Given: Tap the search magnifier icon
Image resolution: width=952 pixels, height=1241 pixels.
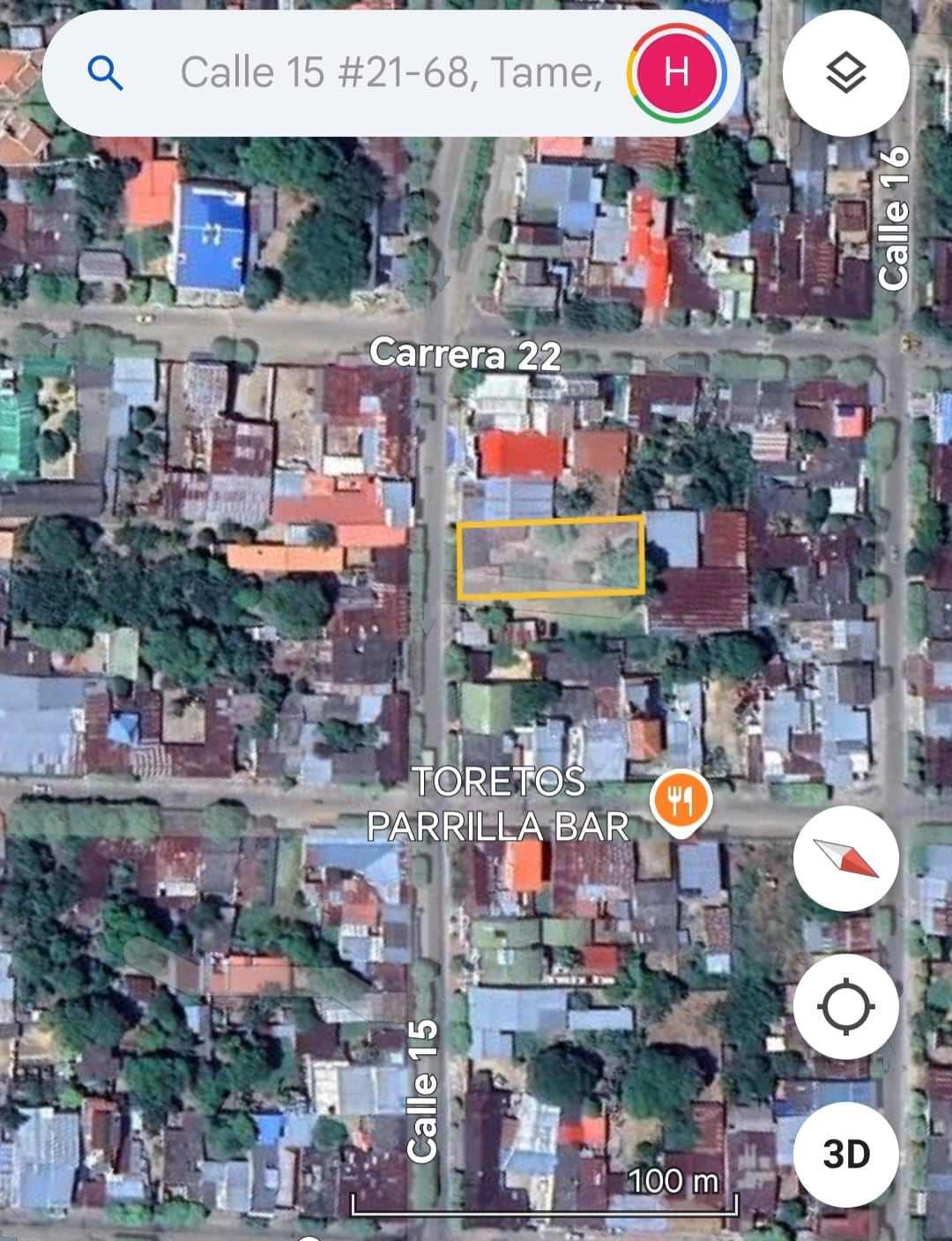Looking at the screenshot, I should point(106,73).
